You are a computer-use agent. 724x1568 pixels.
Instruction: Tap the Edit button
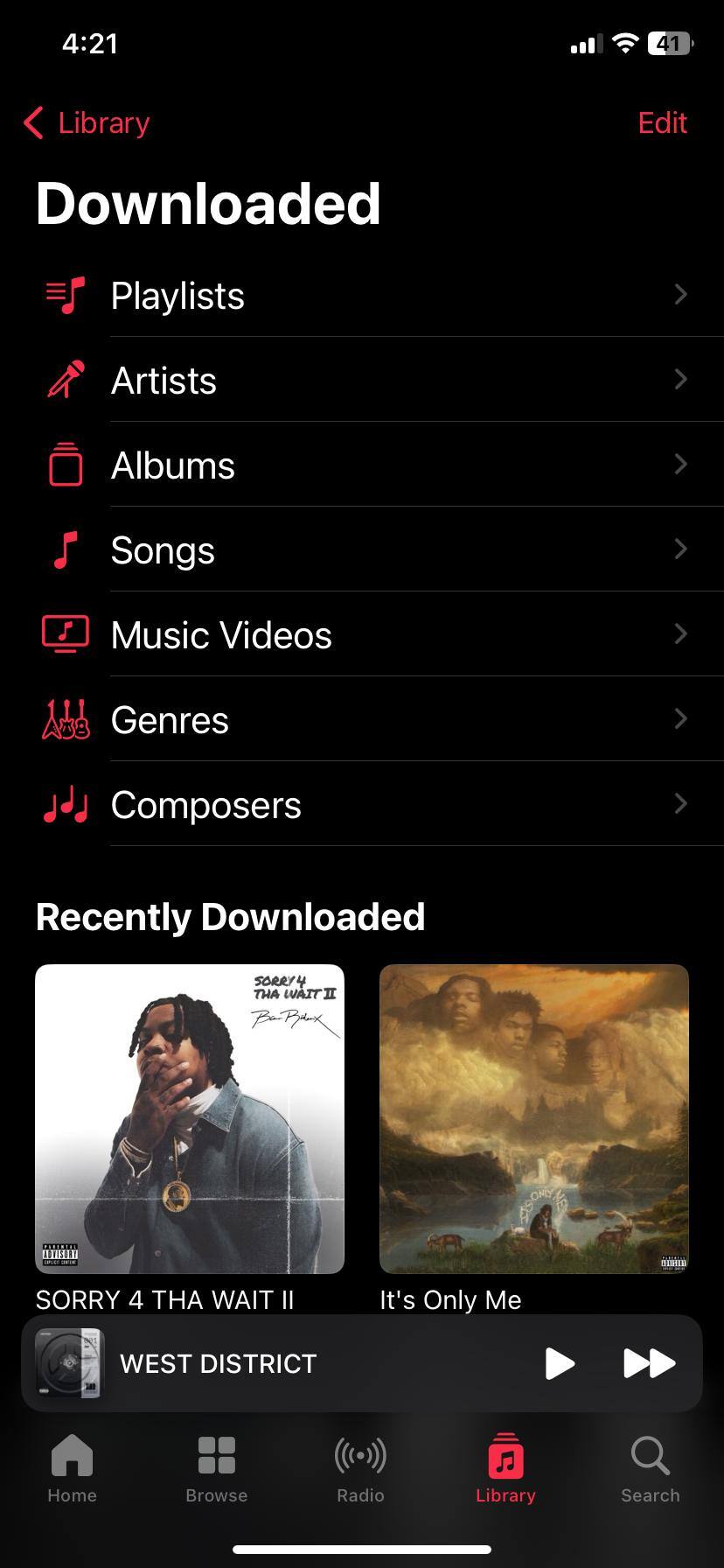(x=662, y=123)
